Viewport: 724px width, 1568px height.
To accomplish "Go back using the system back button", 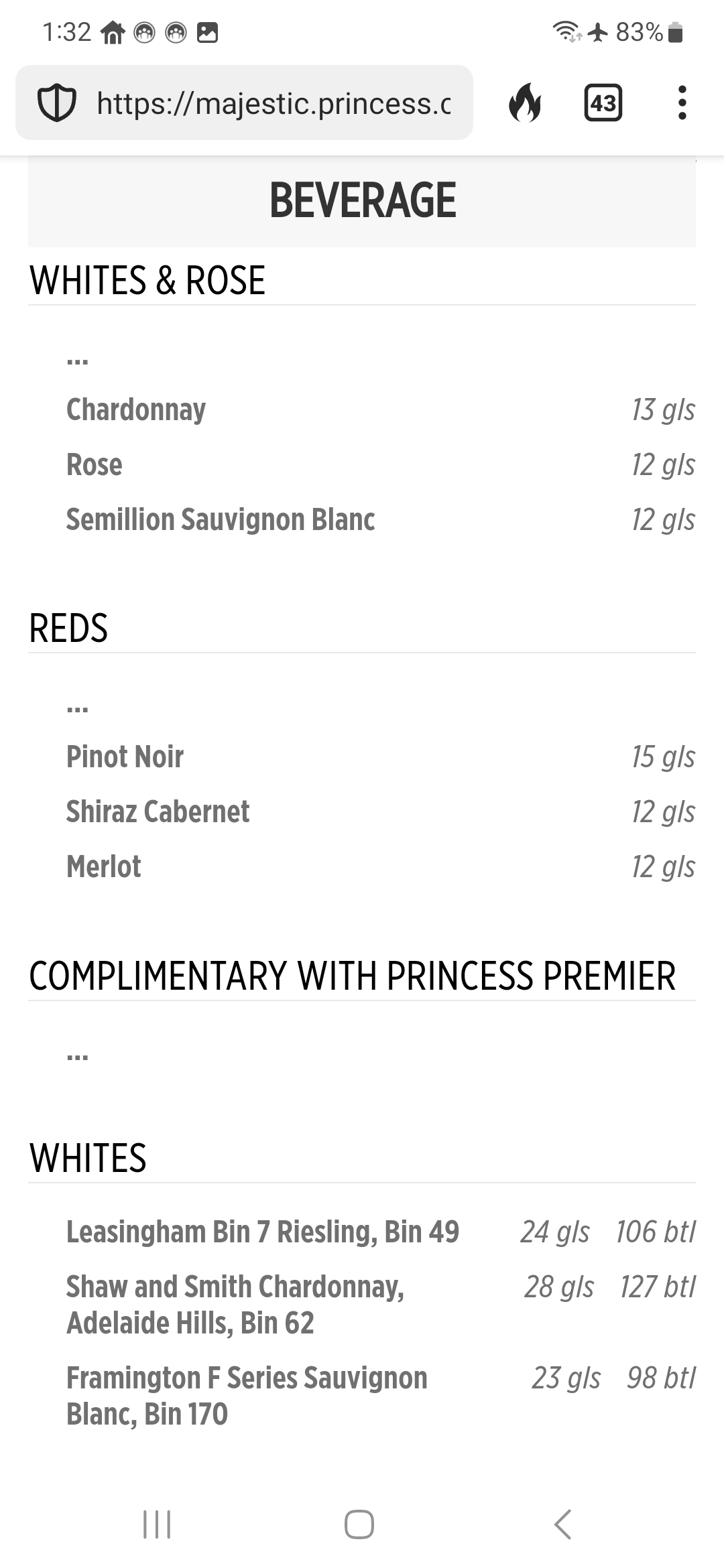I will pyautogui.click(x=563, y=1524).
